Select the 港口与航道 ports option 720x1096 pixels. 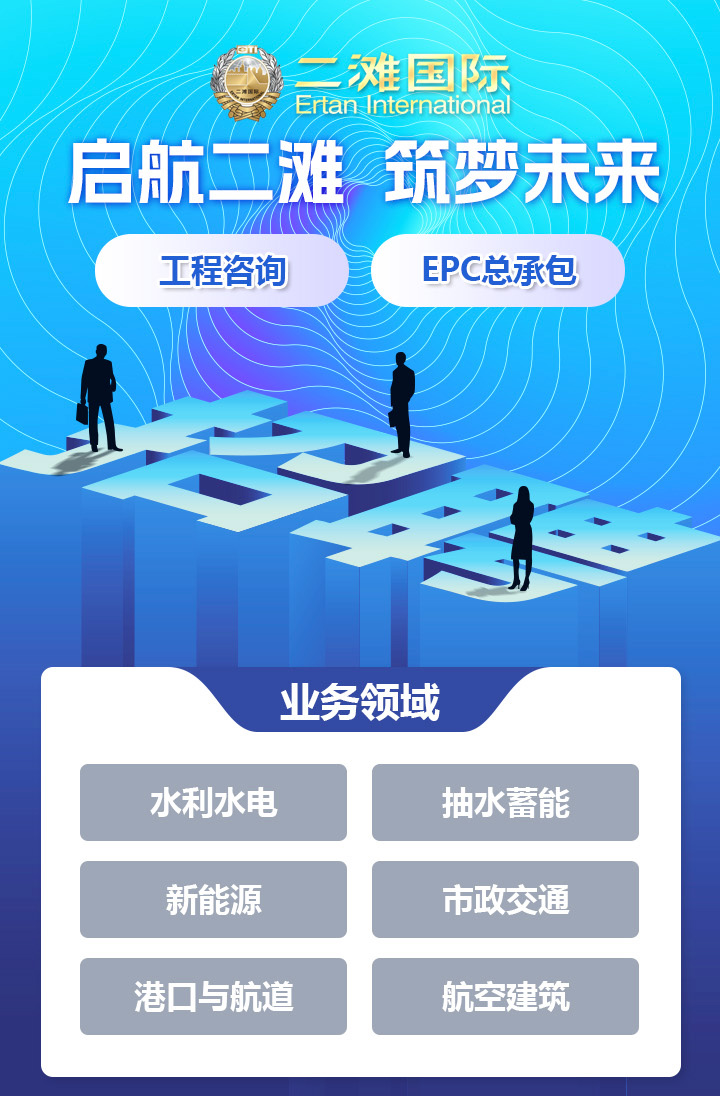pyautogui.click(x=214, y=995)
